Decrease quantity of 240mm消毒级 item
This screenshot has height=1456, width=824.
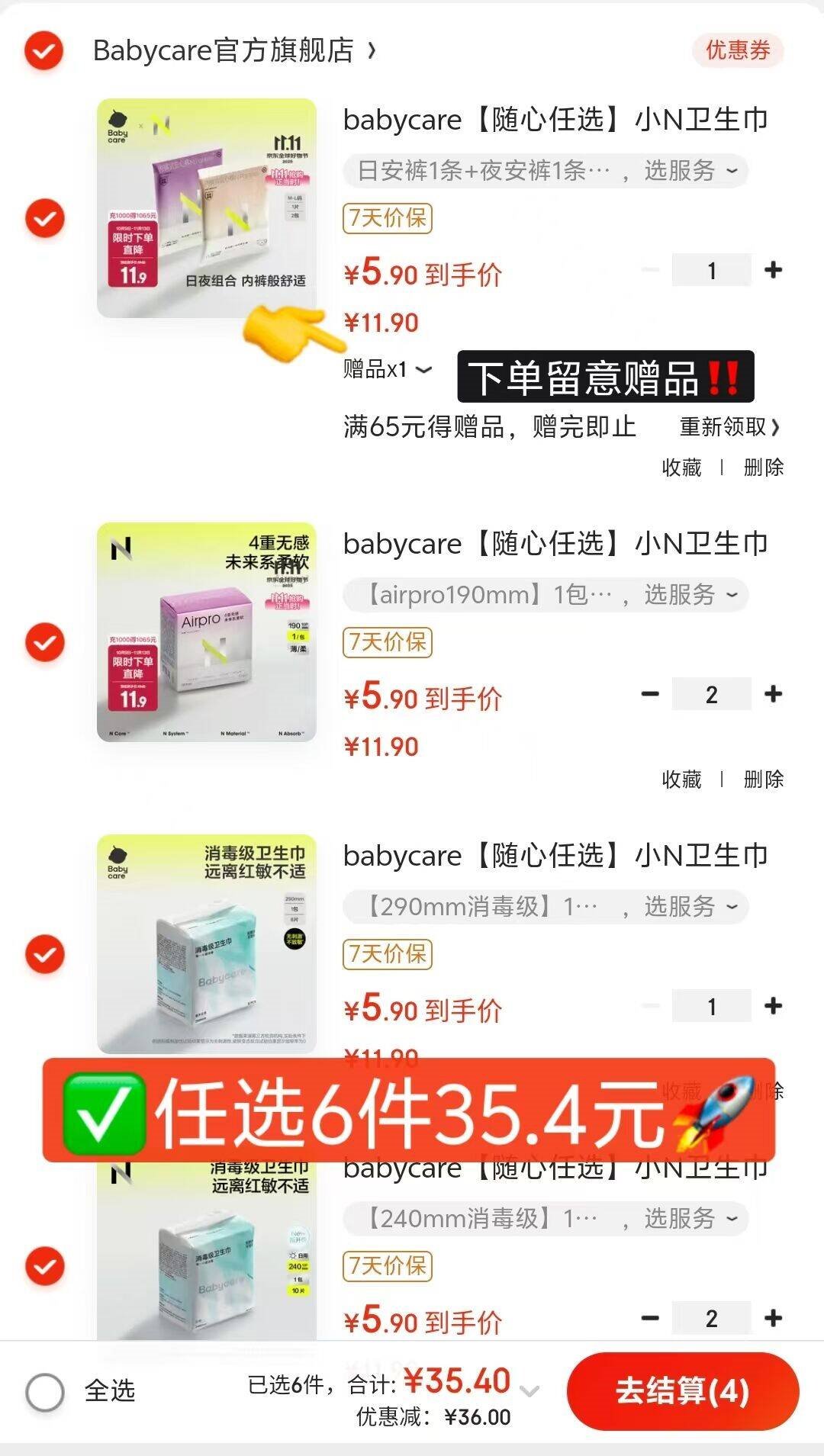point(650,1319)
